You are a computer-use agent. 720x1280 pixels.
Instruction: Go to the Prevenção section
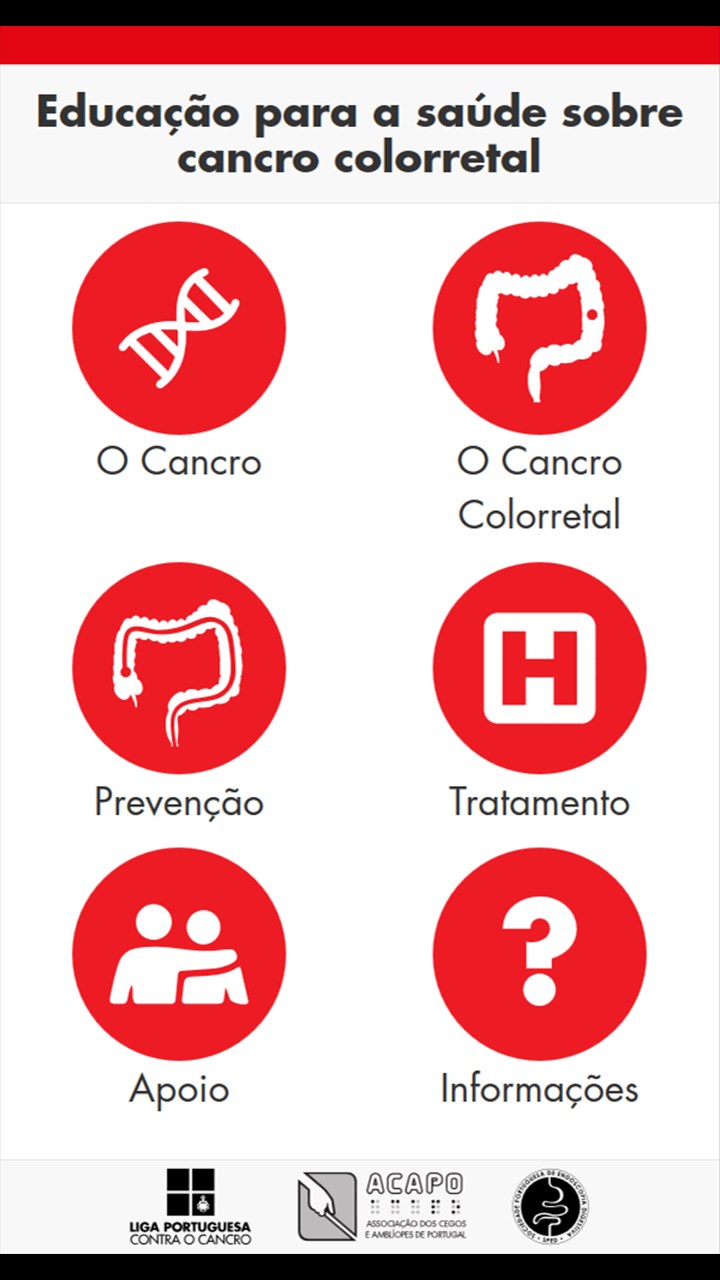click(x=179, y=669)
